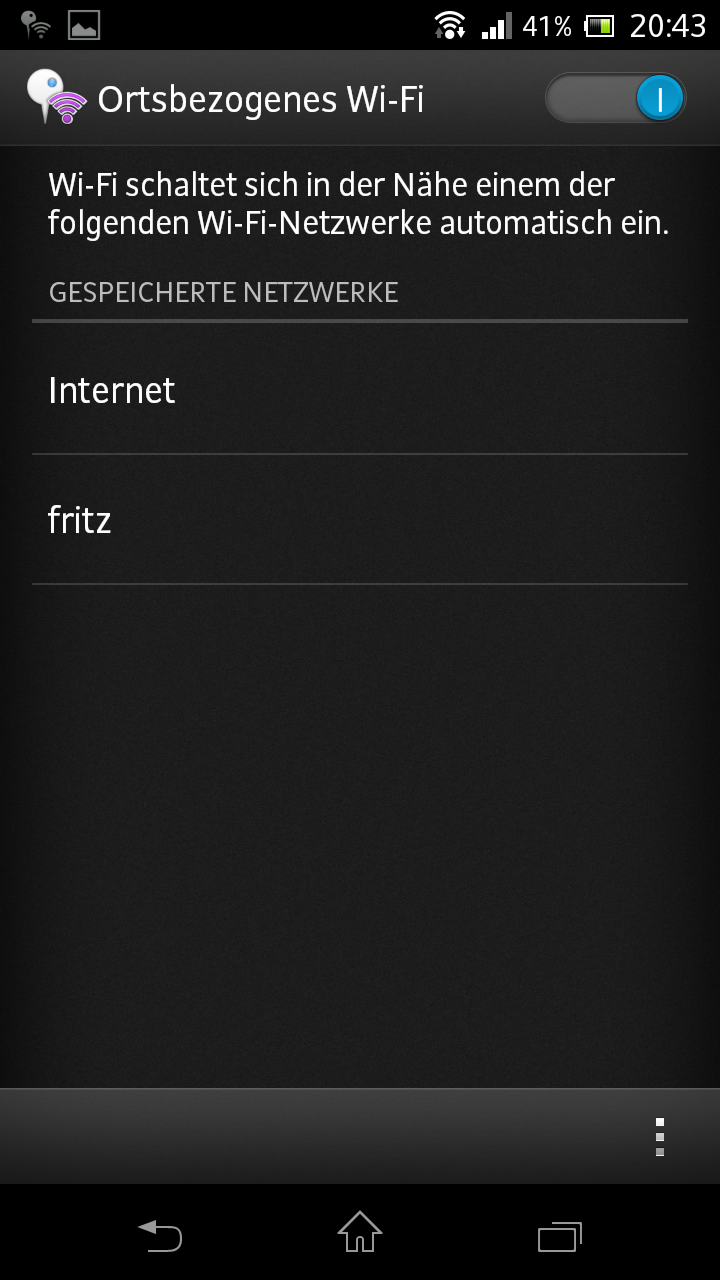Open the three-dot overflow menu
The width and height of the screenshot is (720, 1280).
(x=659, y=1137)
